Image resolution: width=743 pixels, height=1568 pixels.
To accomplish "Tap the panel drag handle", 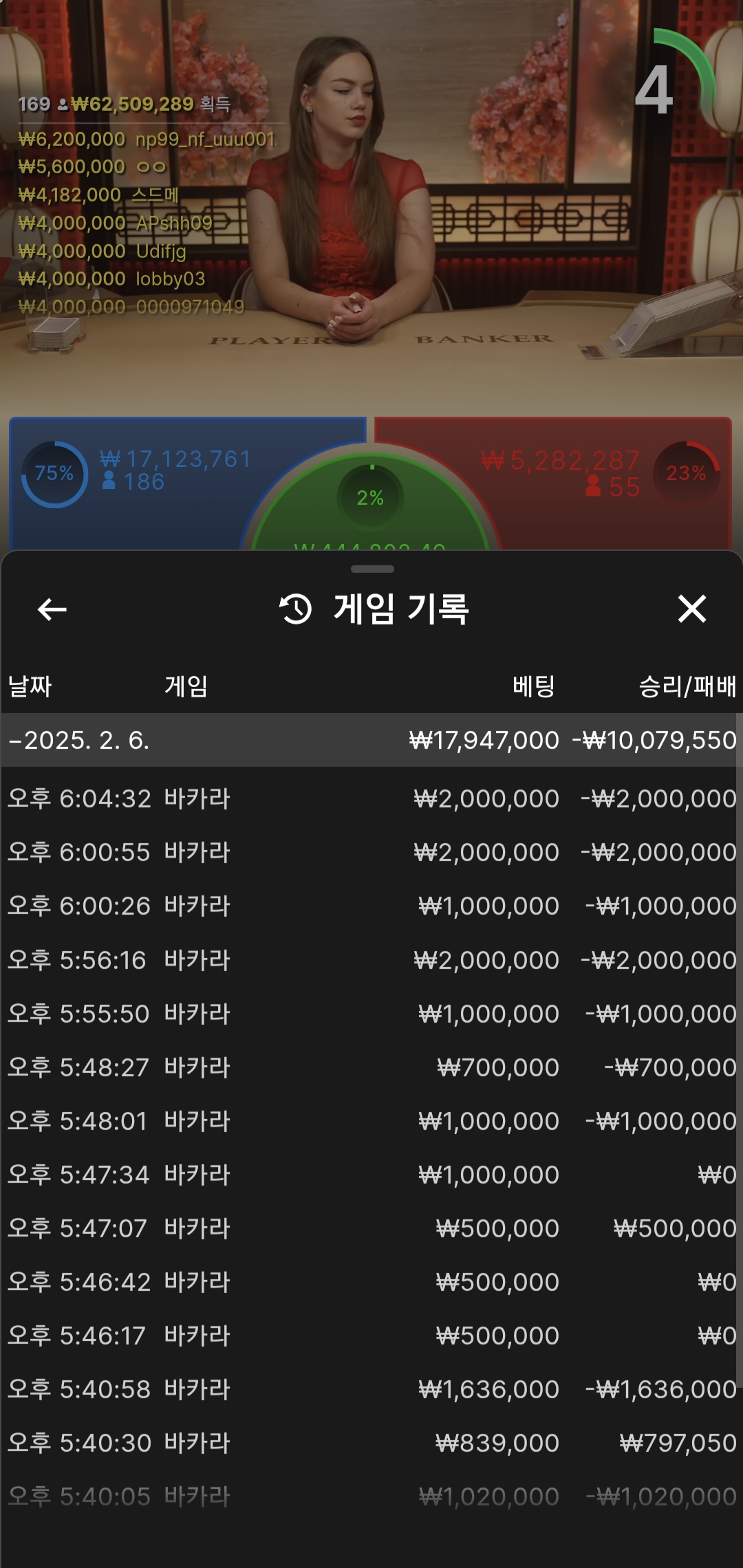I will coord(371,569).
